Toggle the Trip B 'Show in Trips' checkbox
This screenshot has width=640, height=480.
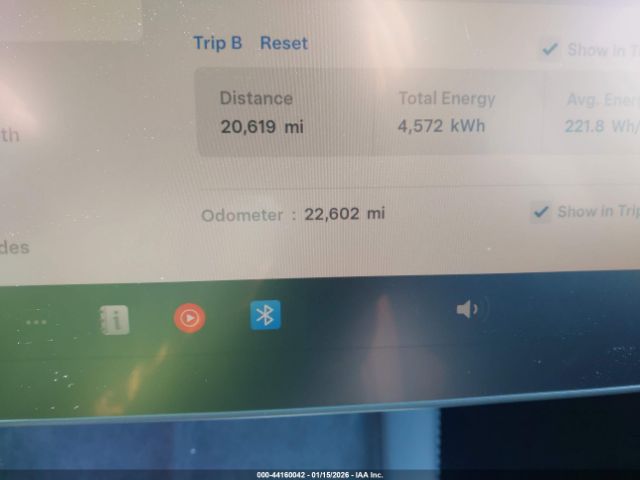[x=549, y=48]
